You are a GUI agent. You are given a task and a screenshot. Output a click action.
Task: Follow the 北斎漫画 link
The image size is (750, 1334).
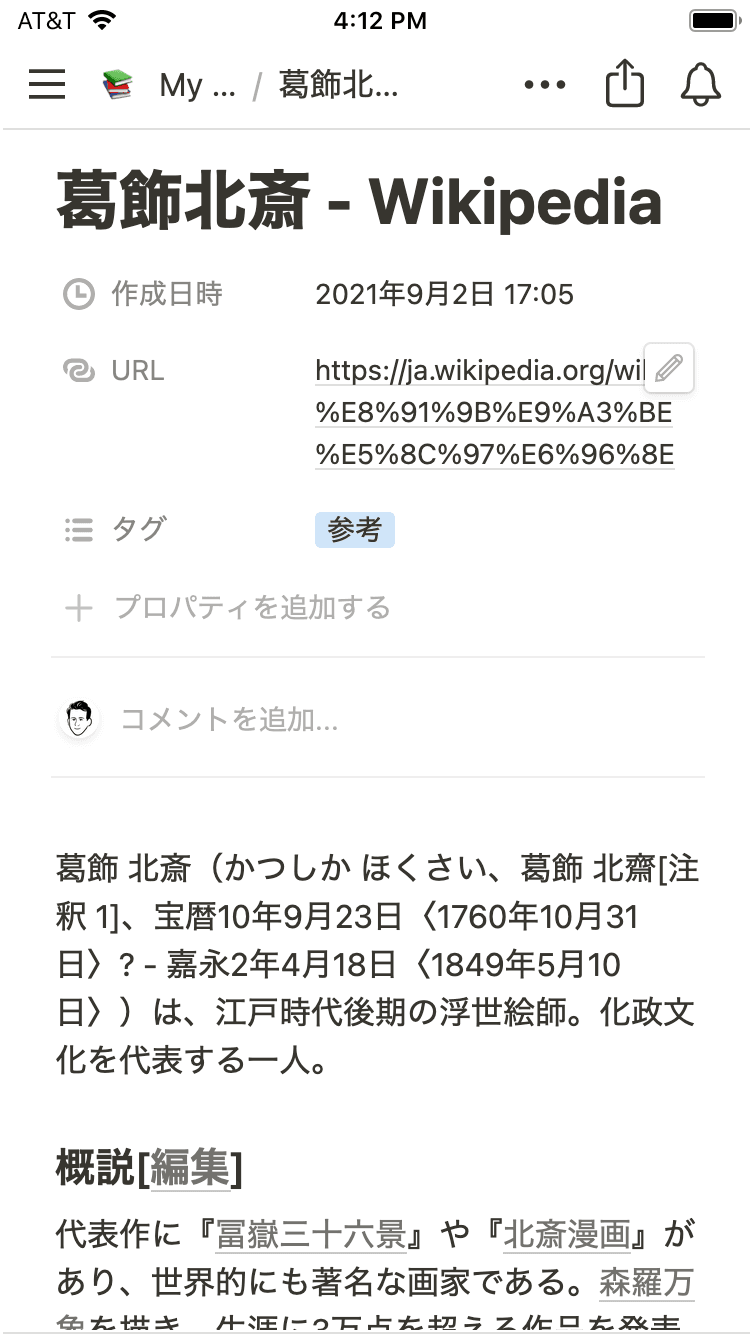tap(567, 1234)
